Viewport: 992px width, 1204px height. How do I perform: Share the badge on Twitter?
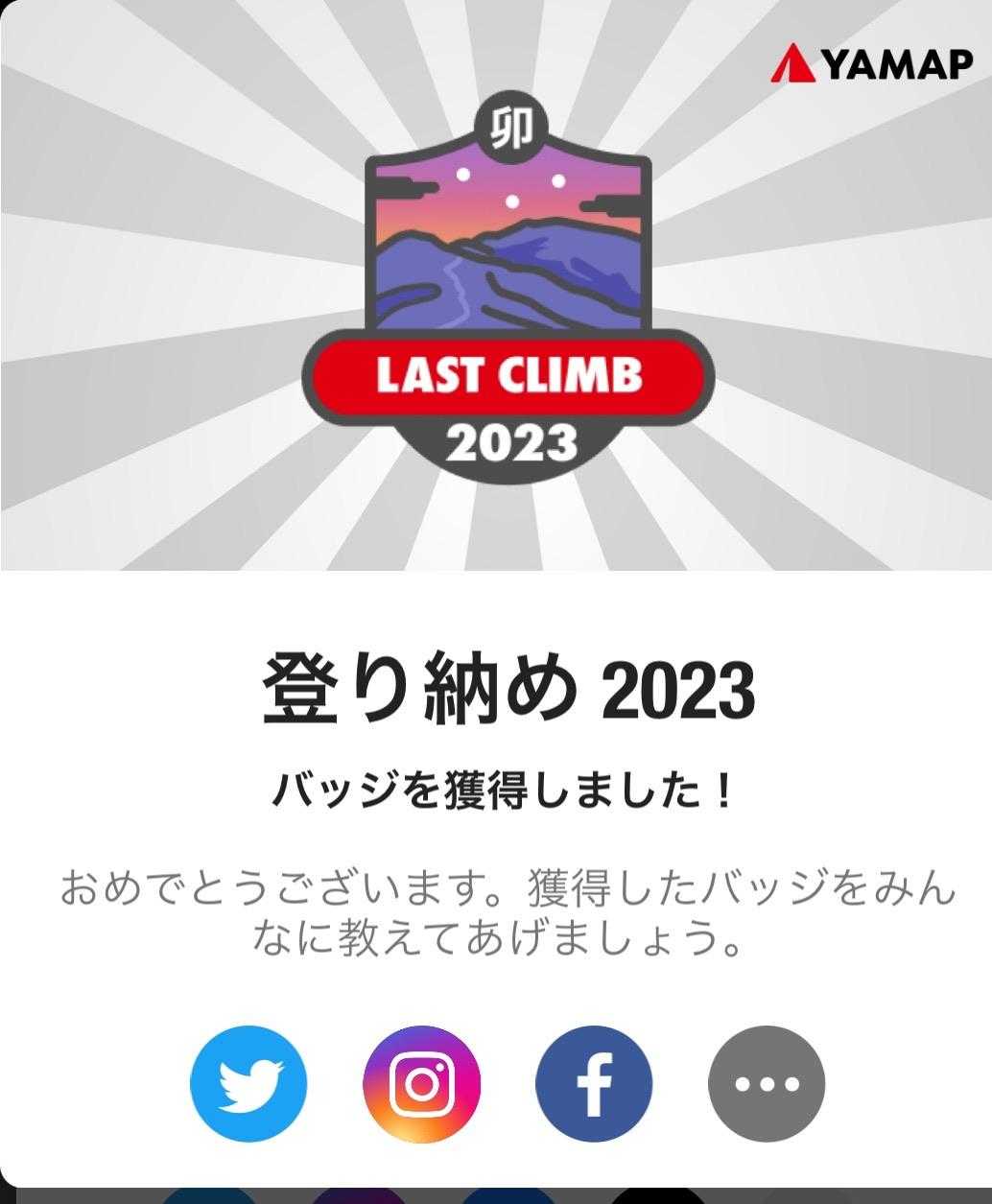[248, 1083]
